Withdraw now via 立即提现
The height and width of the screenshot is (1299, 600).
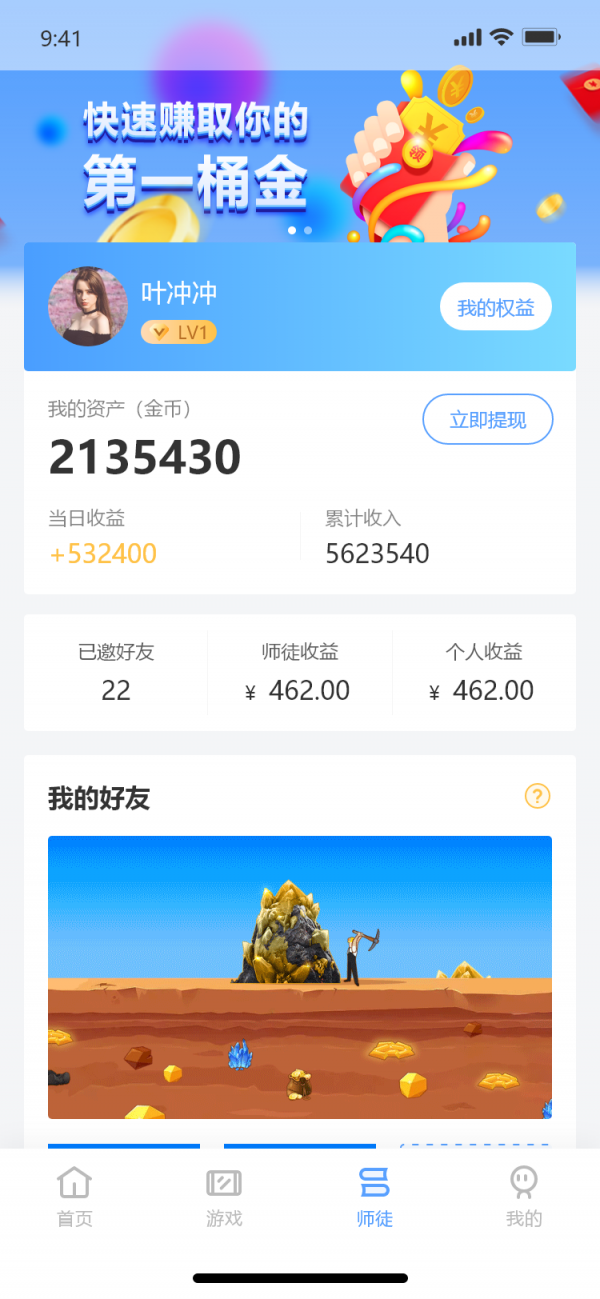click(488, 419)
